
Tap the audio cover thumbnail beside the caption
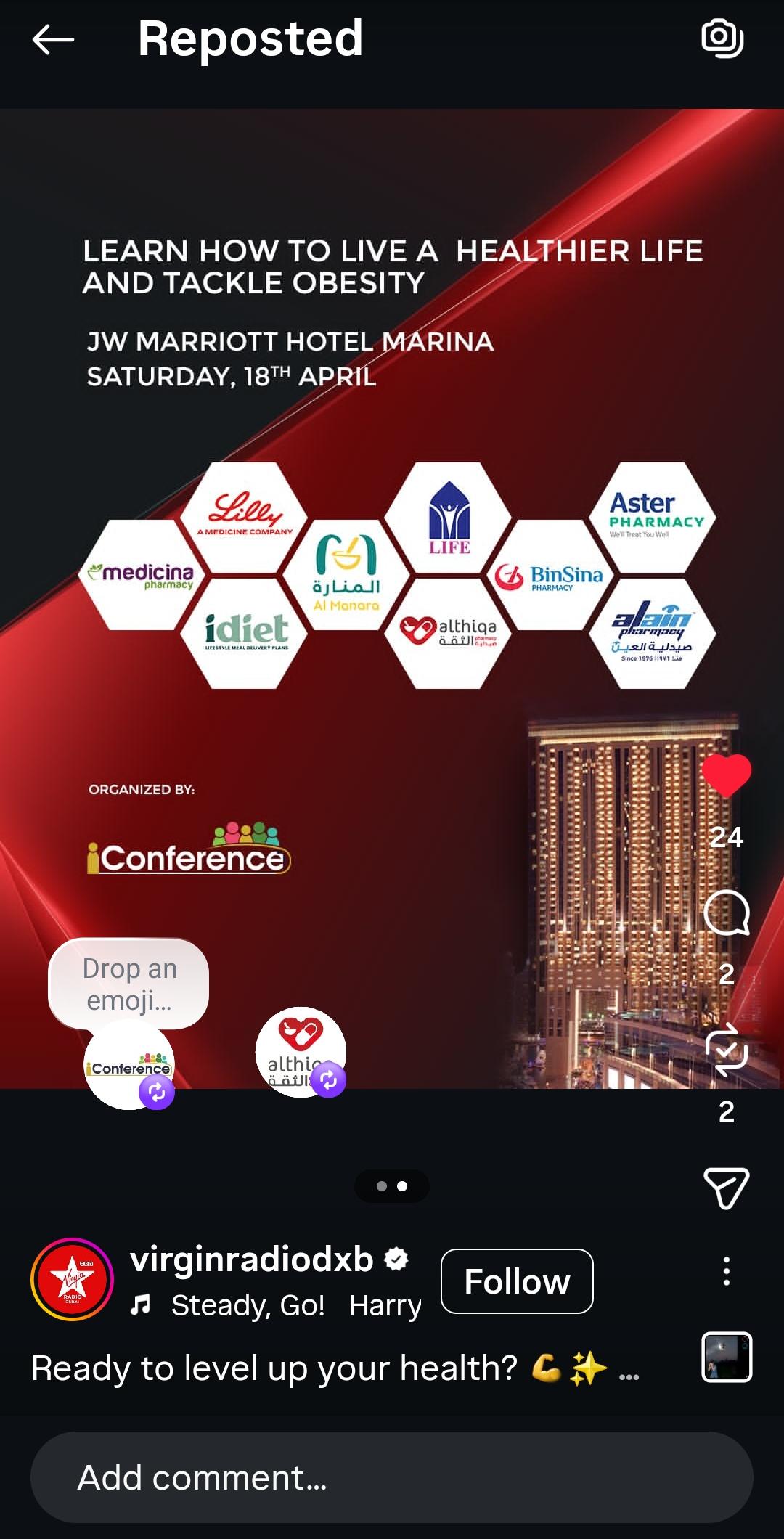pos(727,1357)
